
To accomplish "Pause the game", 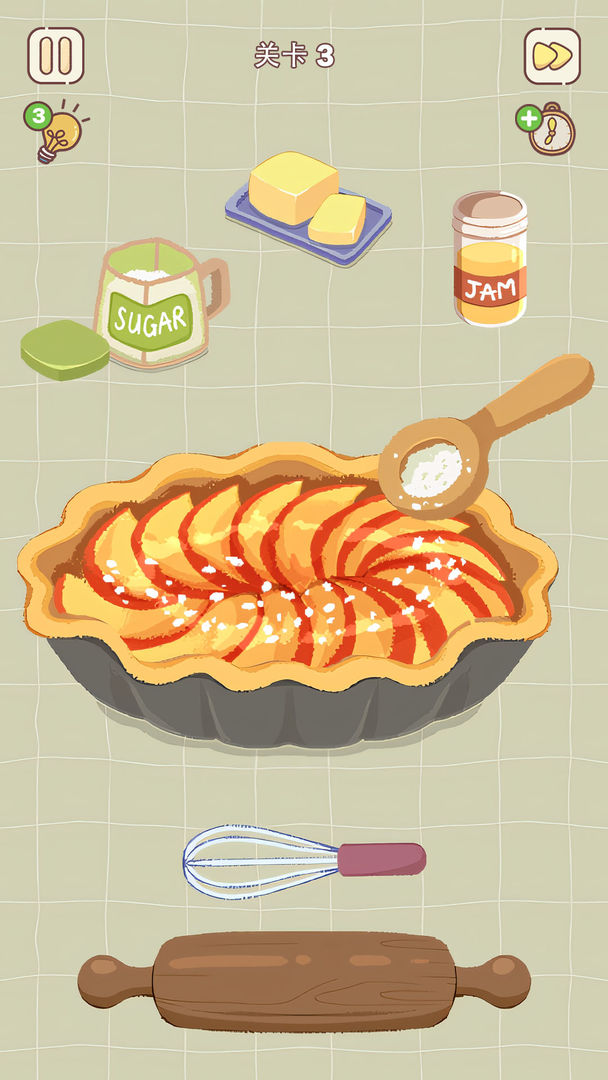I will click(56, 56).
